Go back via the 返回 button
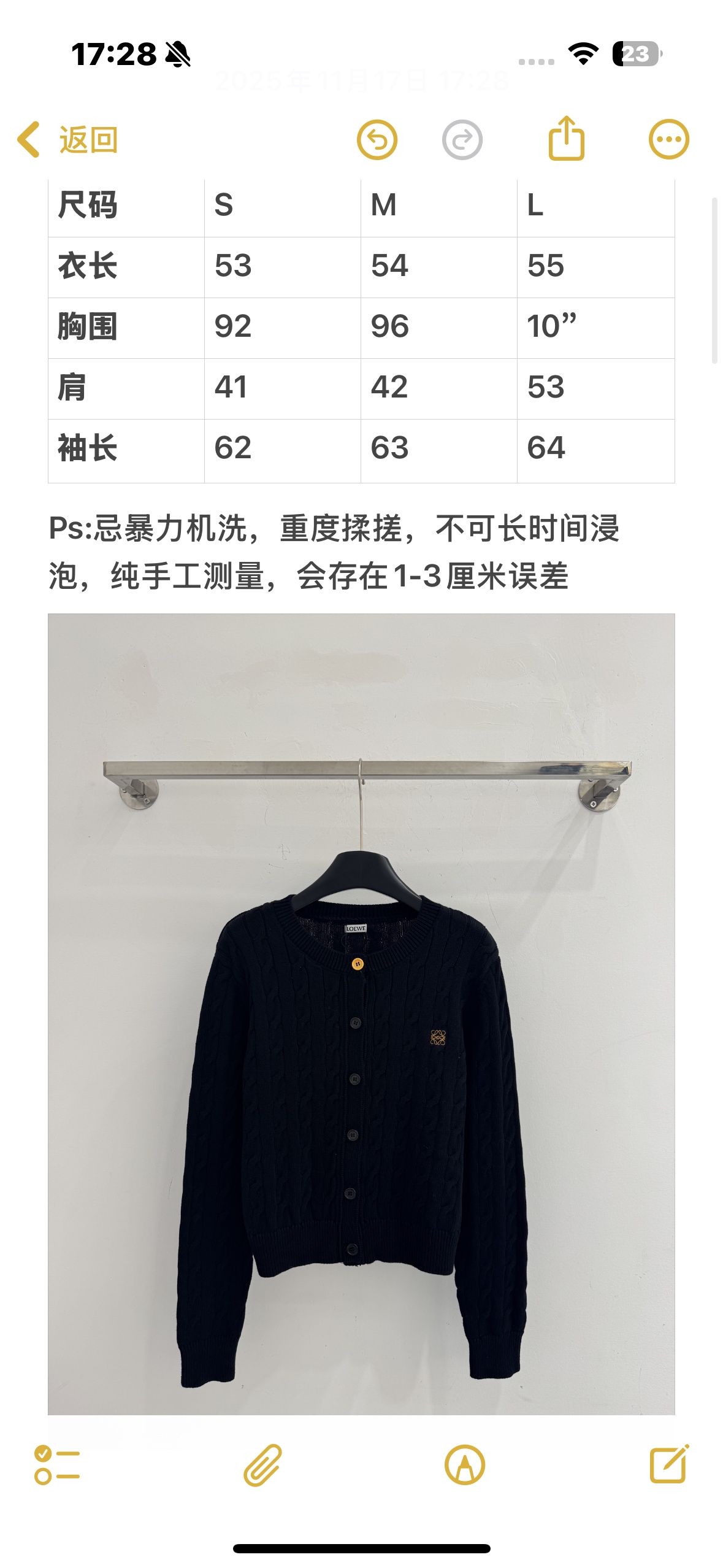This screenshot has height=1568, width=723. pyautogui.click(x=67, y=140)
